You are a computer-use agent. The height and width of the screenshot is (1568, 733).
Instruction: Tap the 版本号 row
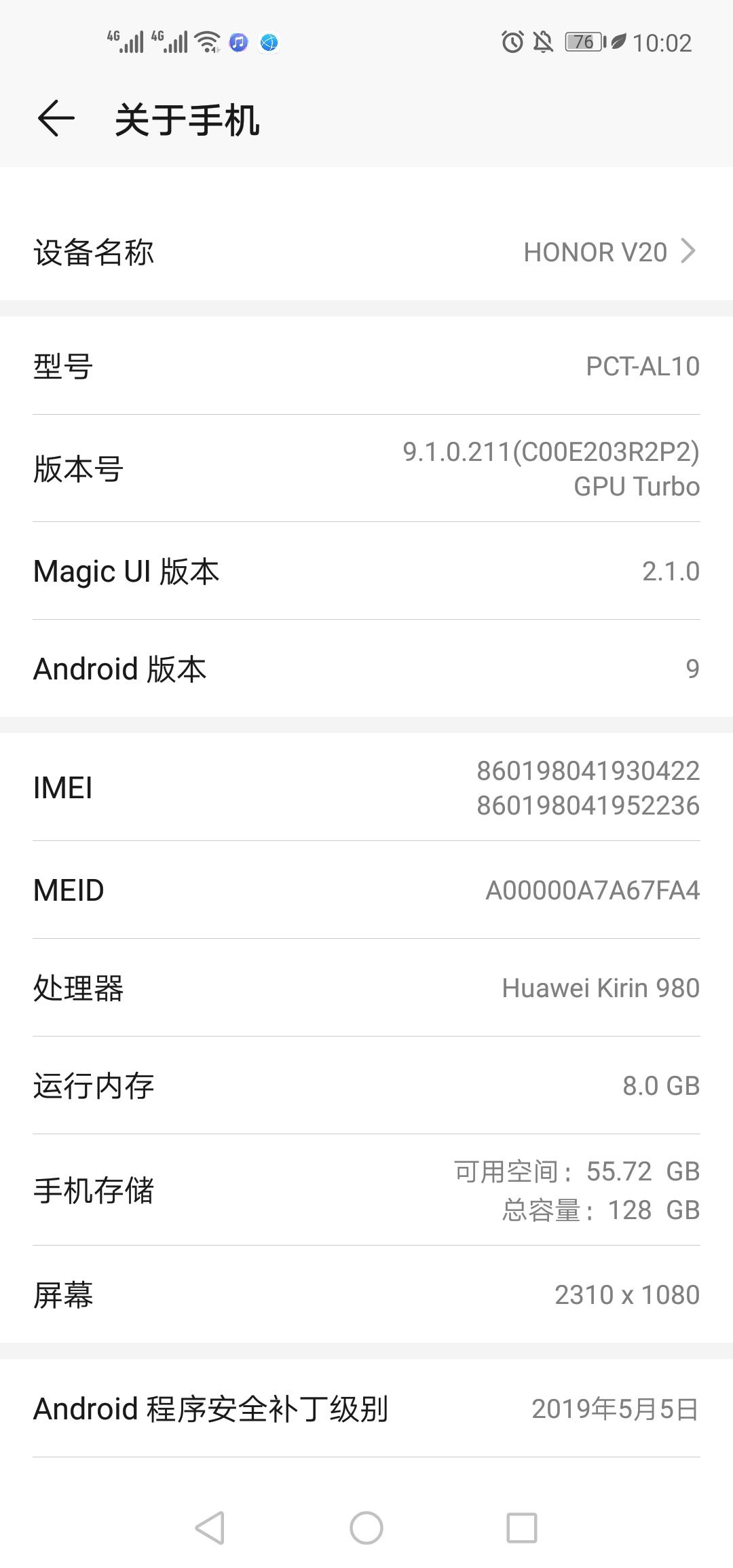point(366,468)
